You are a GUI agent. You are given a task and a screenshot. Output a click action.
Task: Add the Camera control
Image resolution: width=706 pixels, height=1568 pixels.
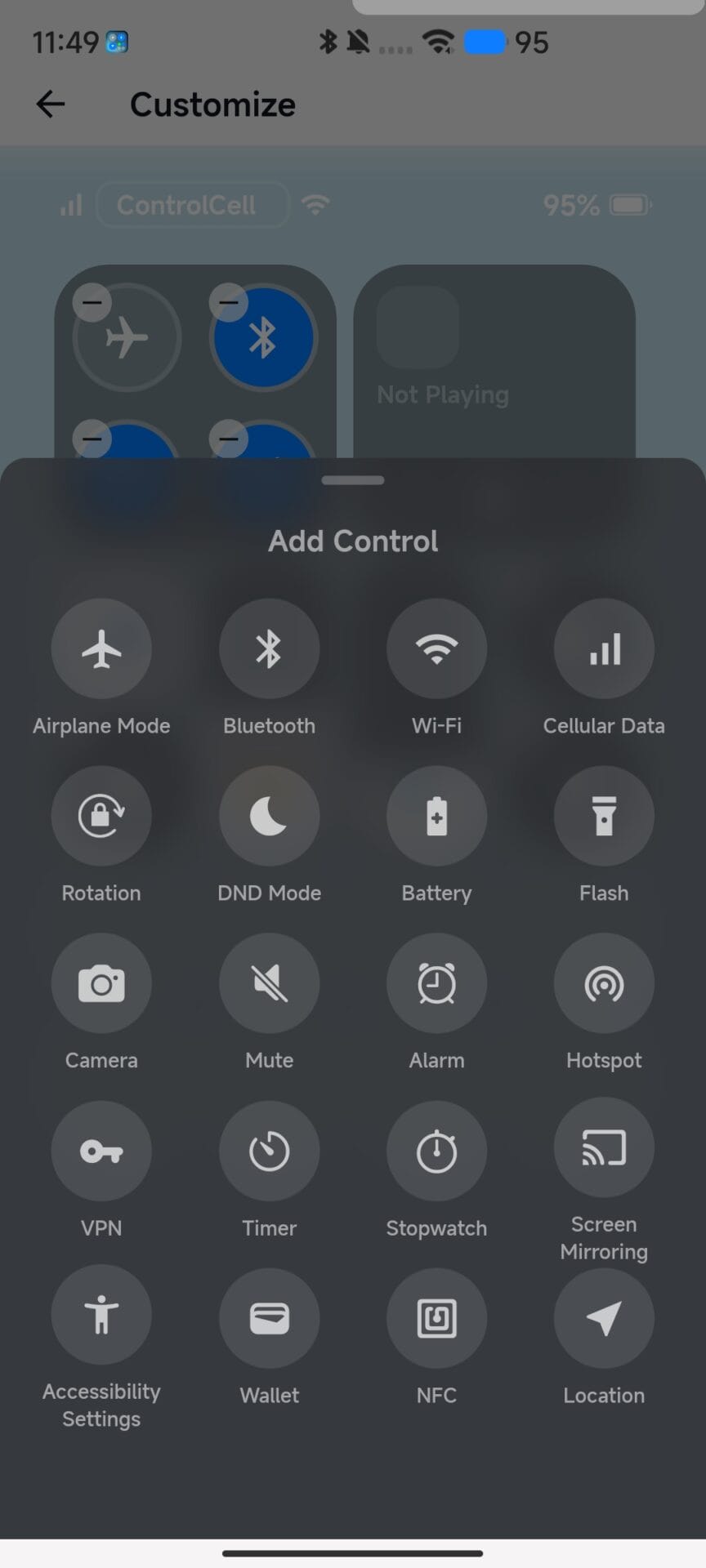pos(101,984)
